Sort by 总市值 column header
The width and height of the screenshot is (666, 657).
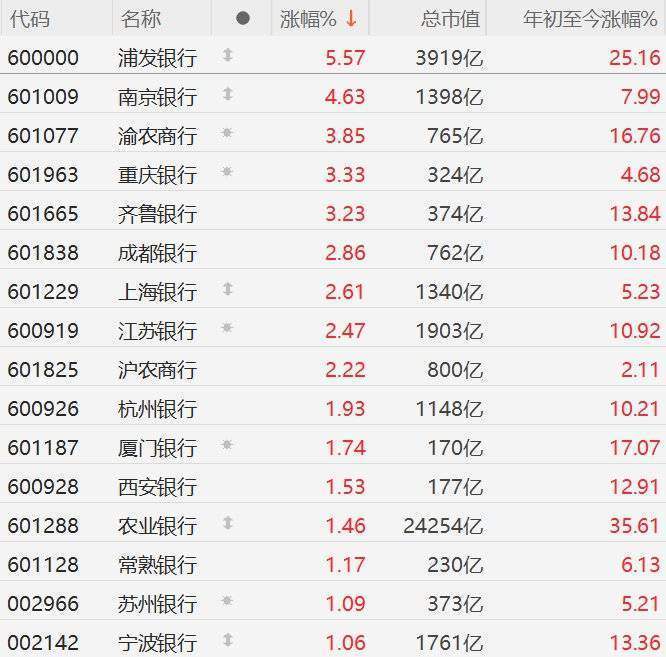coord(449,18)
